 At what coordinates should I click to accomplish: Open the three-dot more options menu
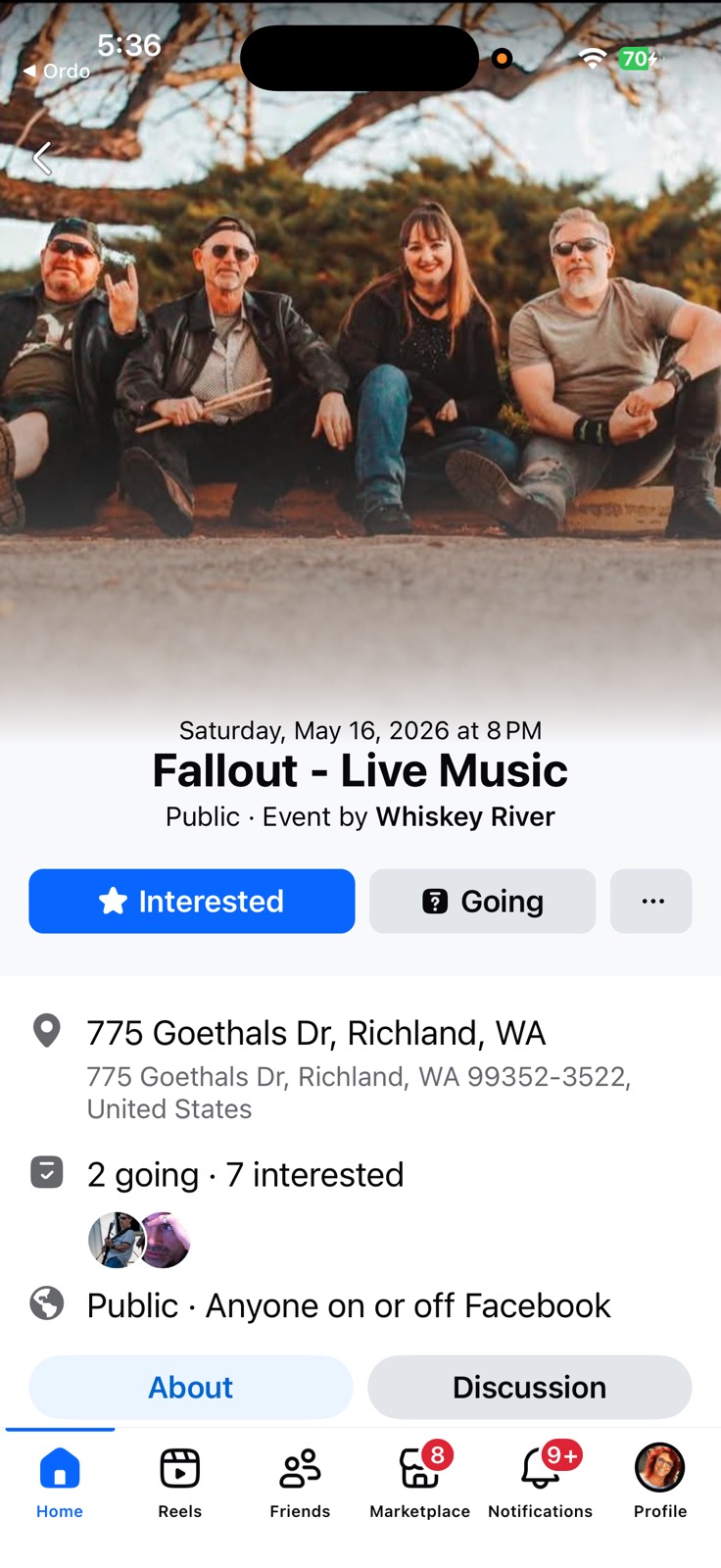(x=650, y=901)
